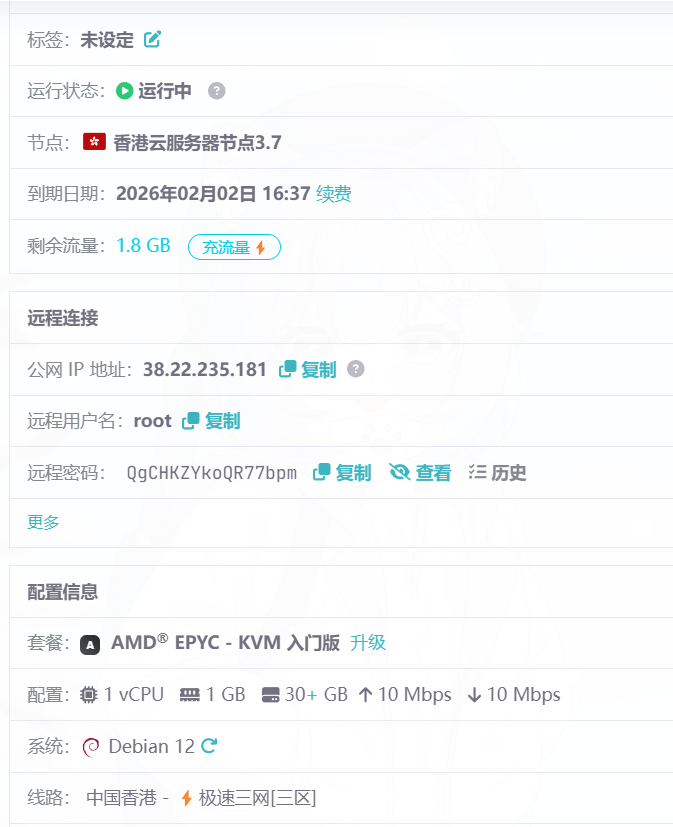Image resolution: width=673 pixels, height=827 pixels.
Task: Copy the remote password
Action: click(x=342, y=473)
